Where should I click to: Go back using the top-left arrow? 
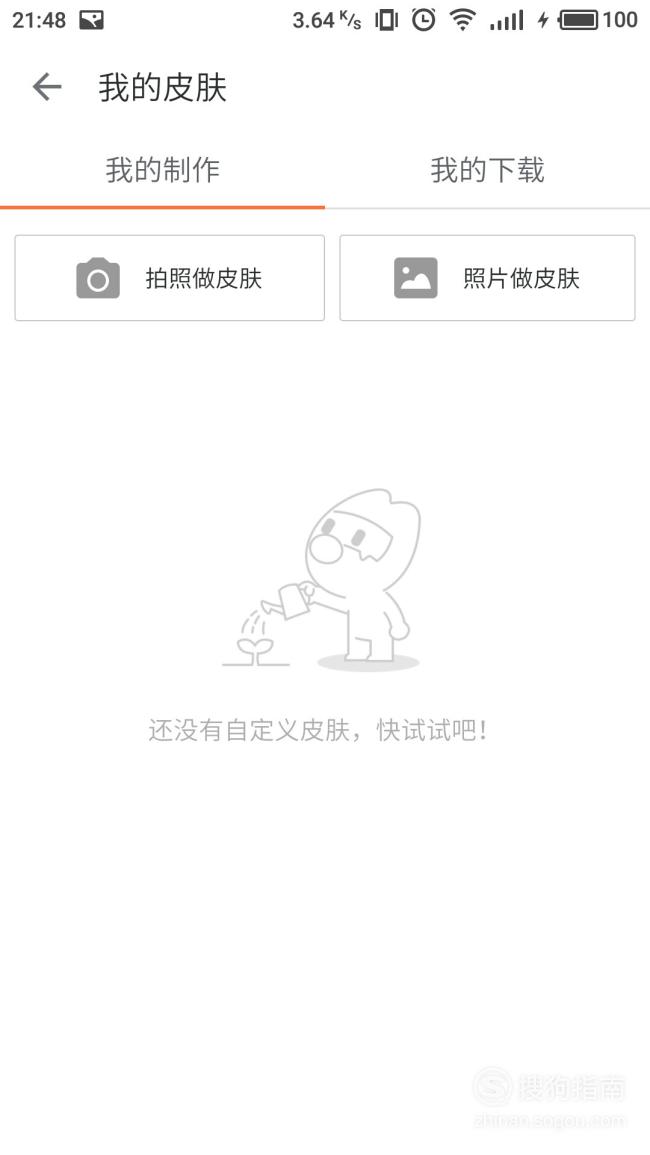tap(46, 88)
